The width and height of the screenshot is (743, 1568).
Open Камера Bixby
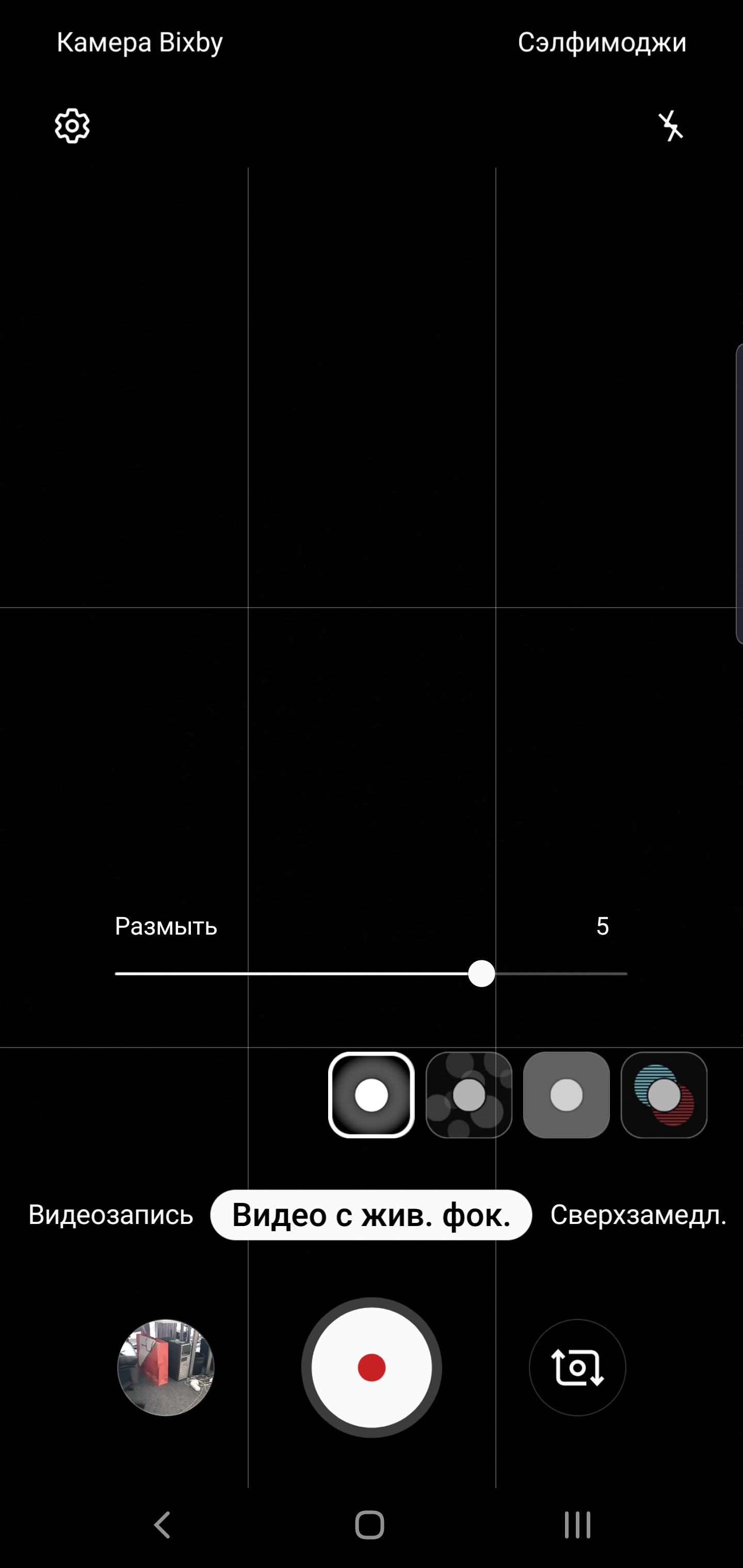(x=139, y=43)
